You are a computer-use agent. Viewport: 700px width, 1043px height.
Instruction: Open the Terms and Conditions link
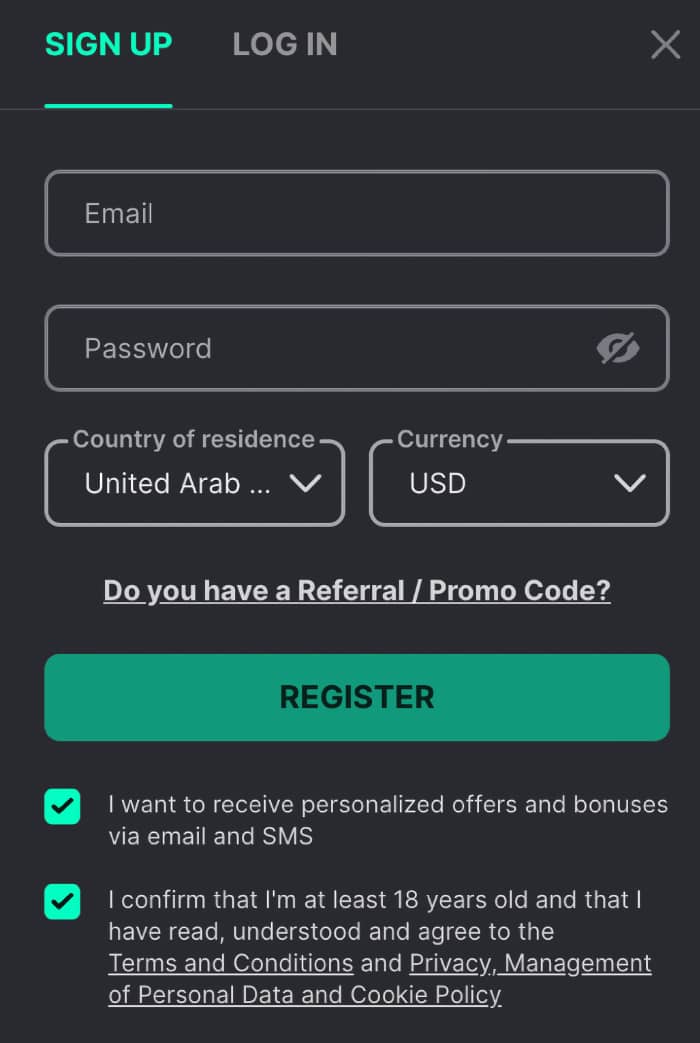[x=231, y=963]
